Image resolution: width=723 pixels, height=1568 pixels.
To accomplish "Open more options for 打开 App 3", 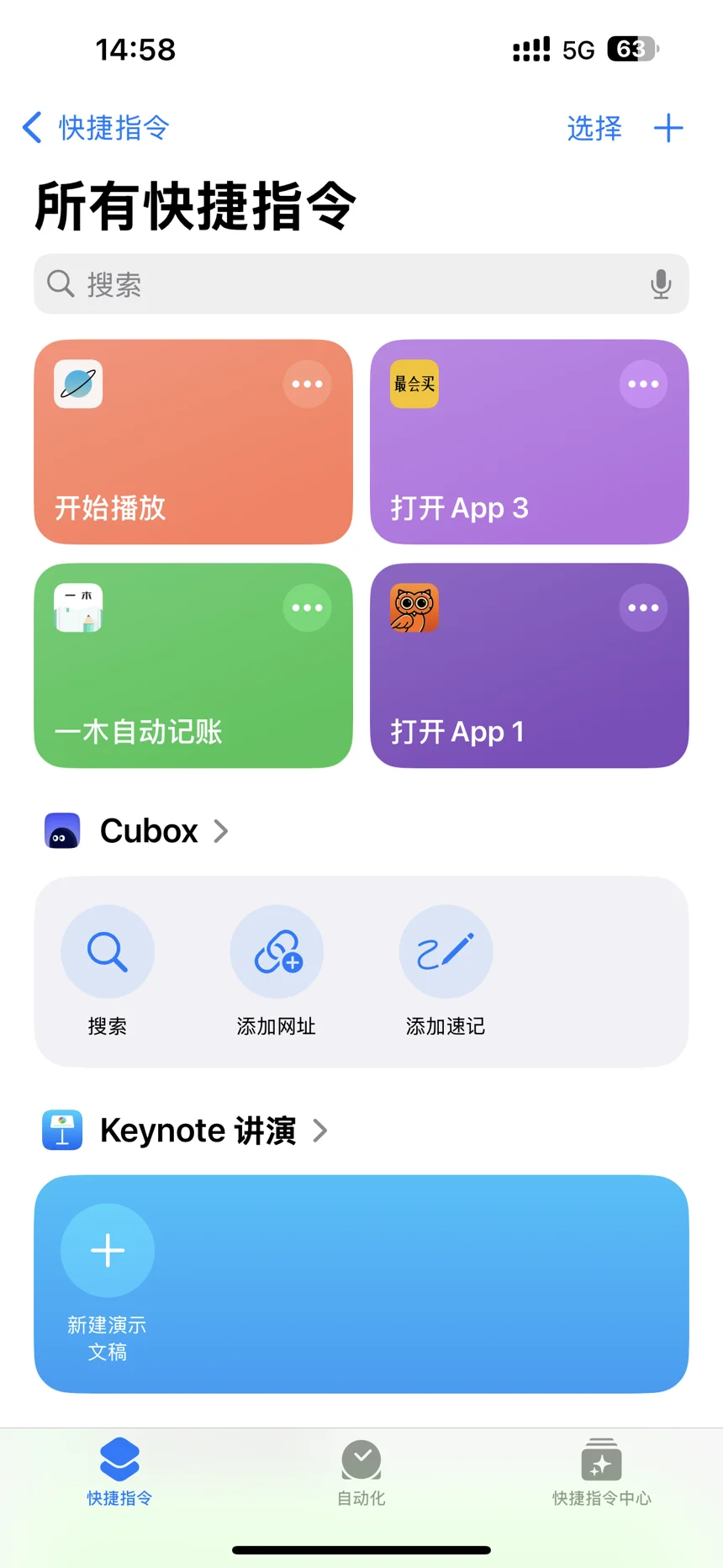I will pyautogui.click(x=643, y=384).
